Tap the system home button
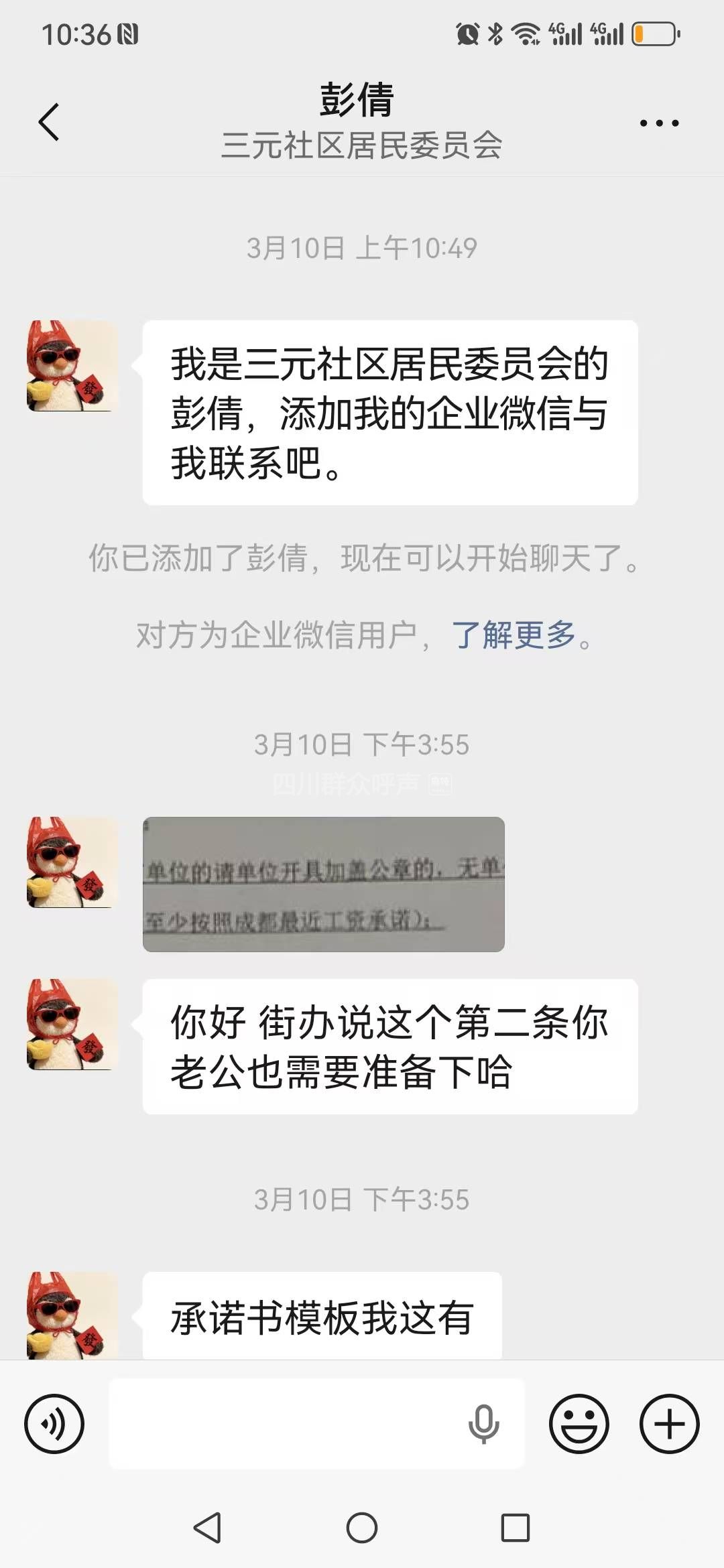Image resolution: width=724 pixels, height=1568 pixels. 361,1528
